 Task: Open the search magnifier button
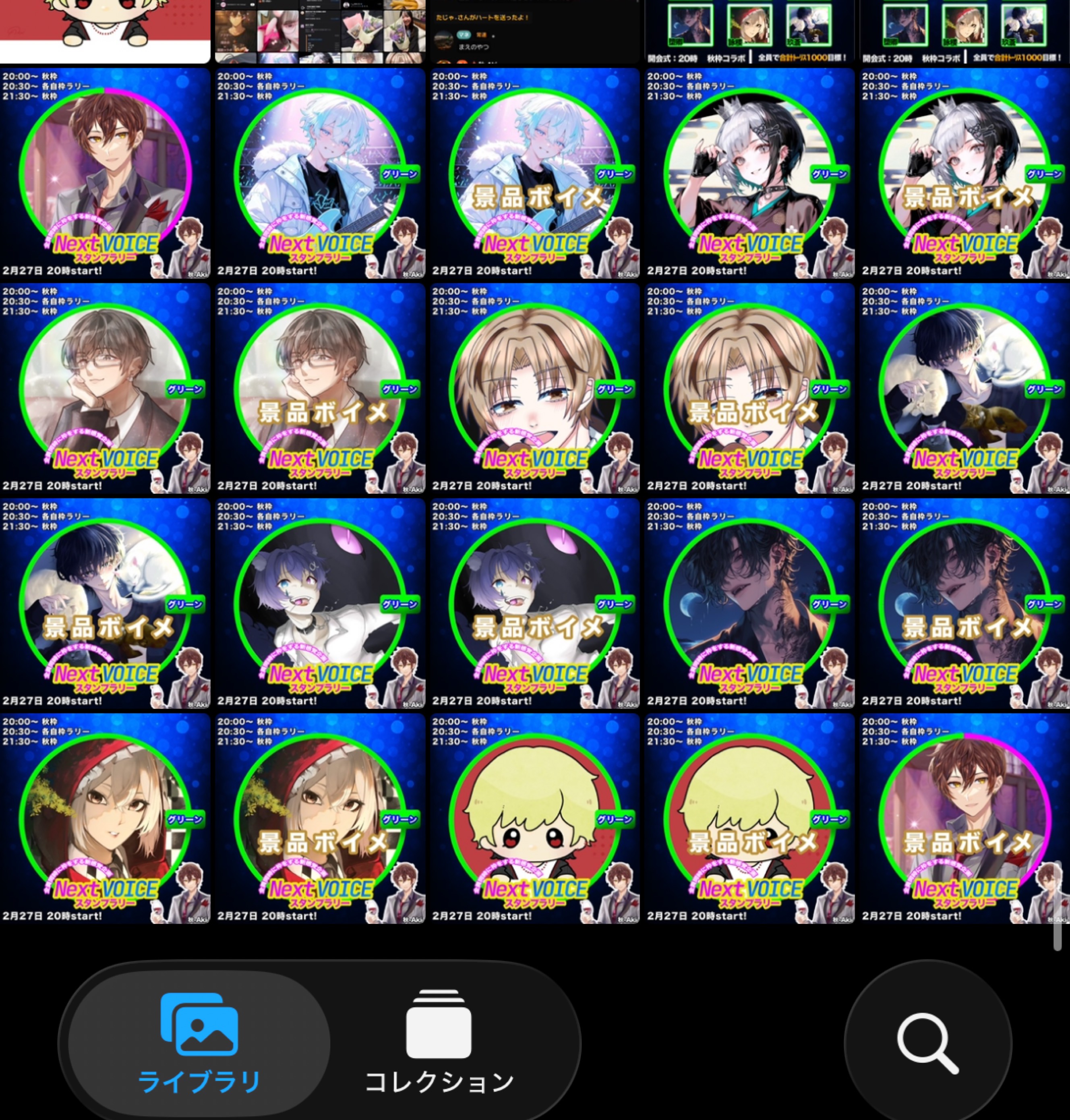click(927, 1043)
